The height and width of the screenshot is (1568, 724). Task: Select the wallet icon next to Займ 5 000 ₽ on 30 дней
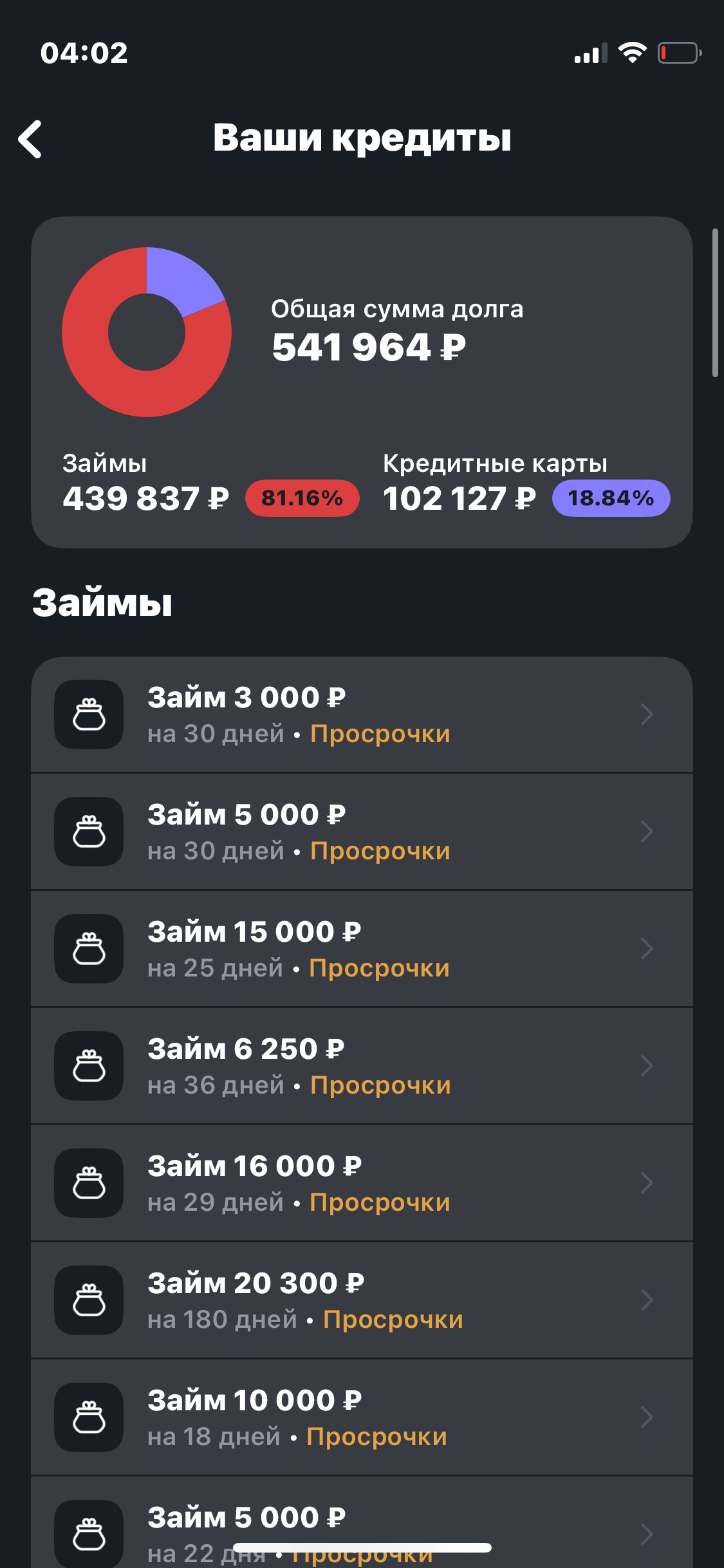tap(89, 831)
